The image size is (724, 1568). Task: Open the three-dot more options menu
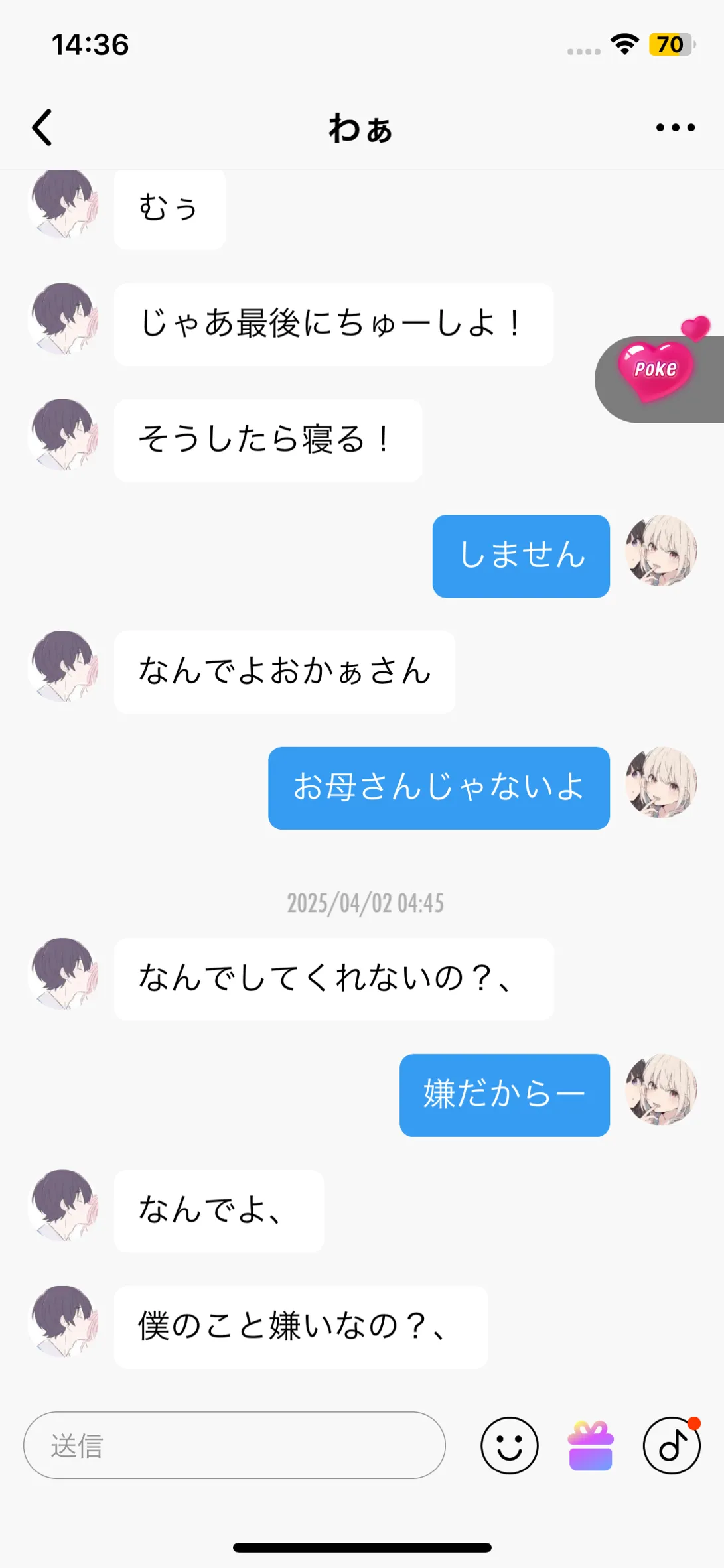675,127
